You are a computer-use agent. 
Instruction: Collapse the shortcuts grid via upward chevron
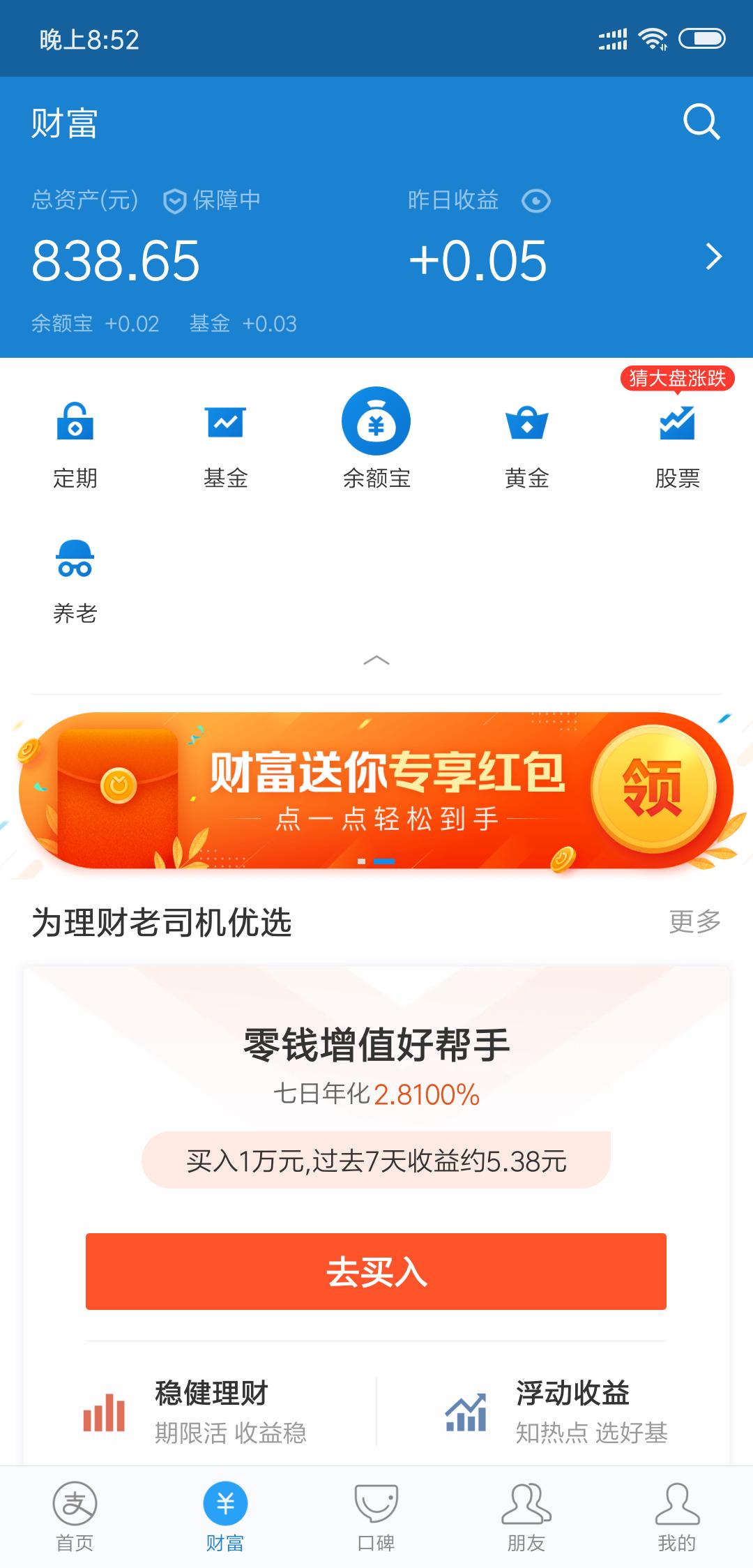pyautogui.click(x=376, y=659)
